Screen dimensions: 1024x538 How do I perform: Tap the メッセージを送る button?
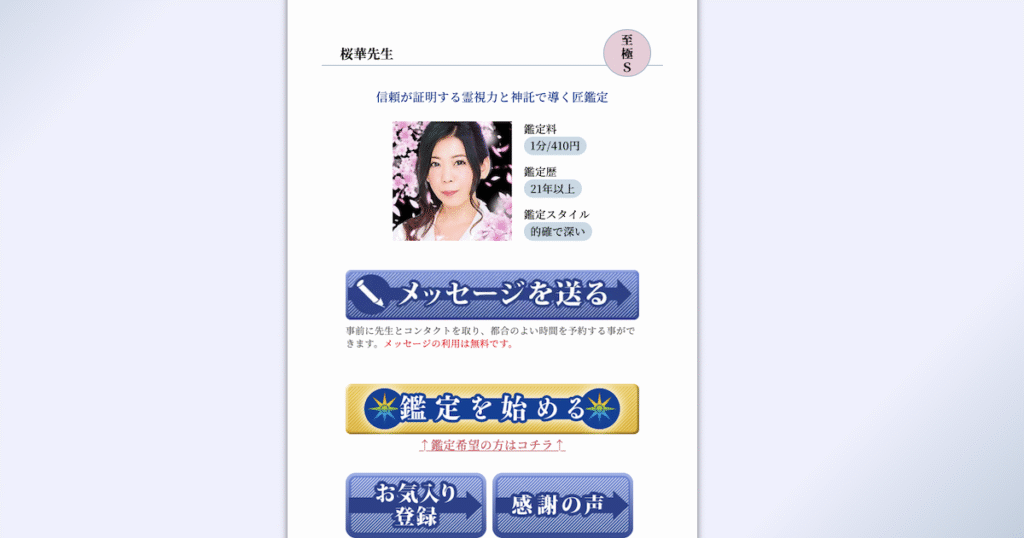pyautogui.click(x=492, y=295)
